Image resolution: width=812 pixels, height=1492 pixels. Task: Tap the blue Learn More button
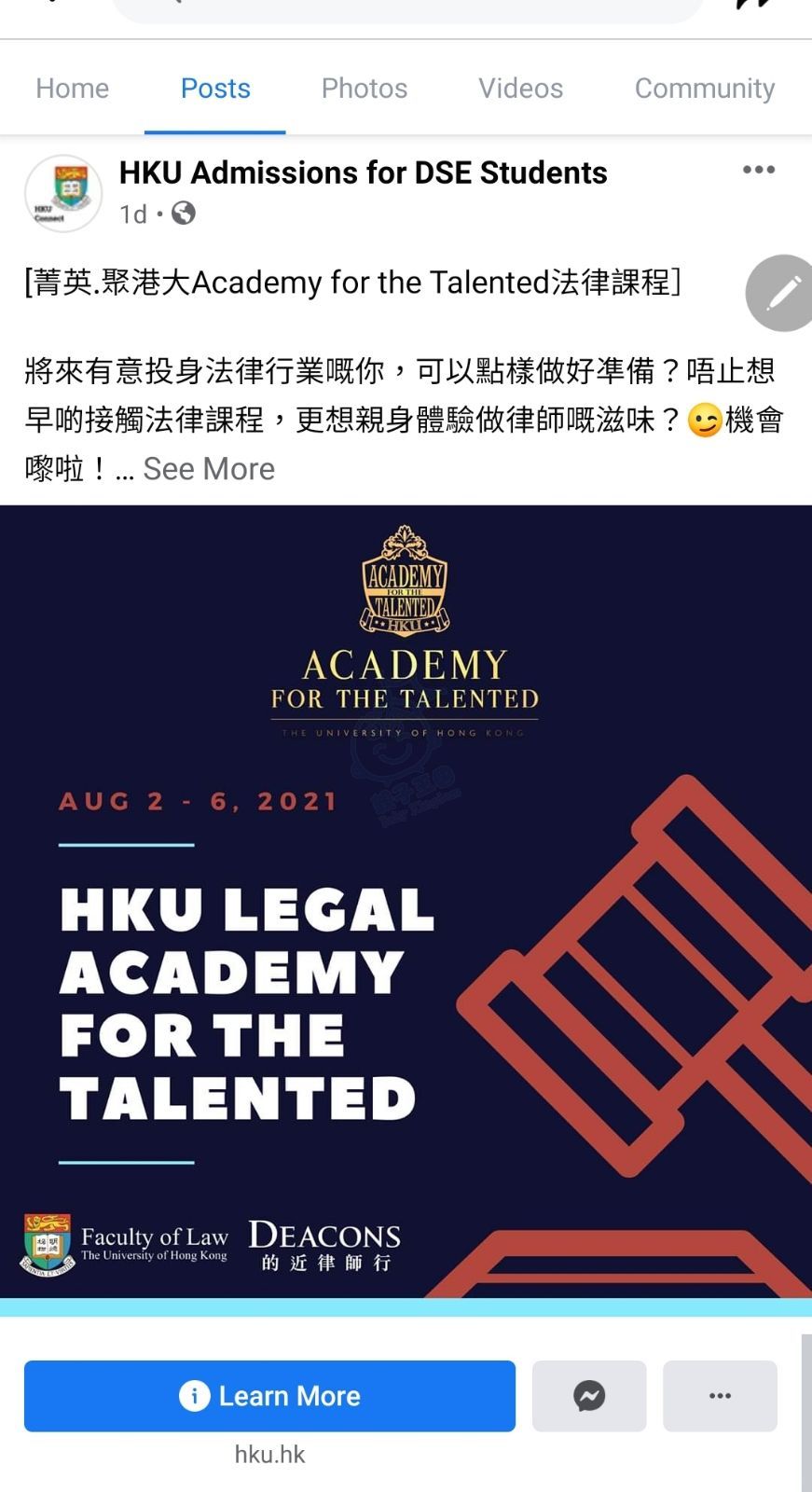[x=269, y=1396]
